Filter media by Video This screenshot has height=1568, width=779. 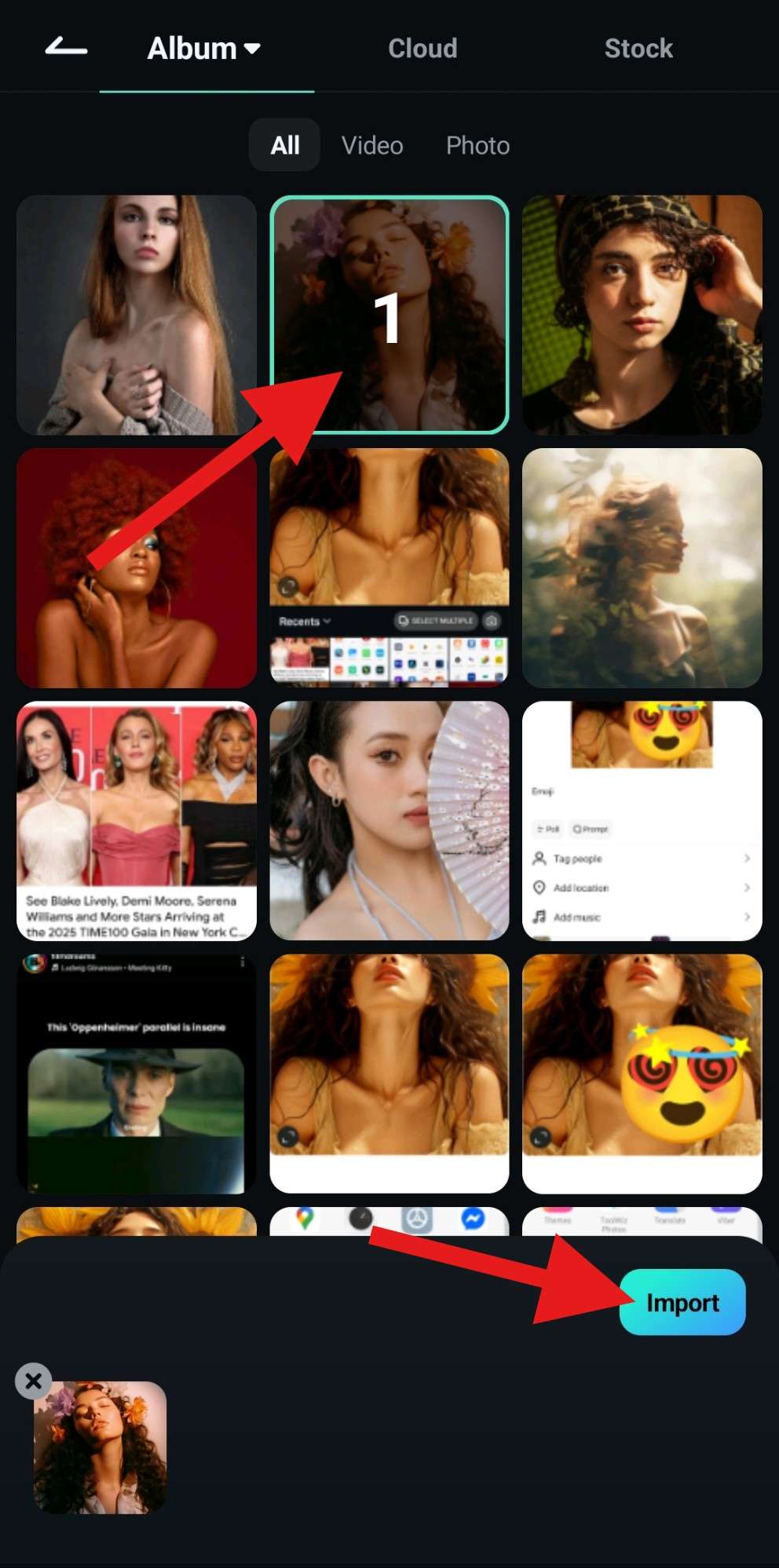[372, 145]
